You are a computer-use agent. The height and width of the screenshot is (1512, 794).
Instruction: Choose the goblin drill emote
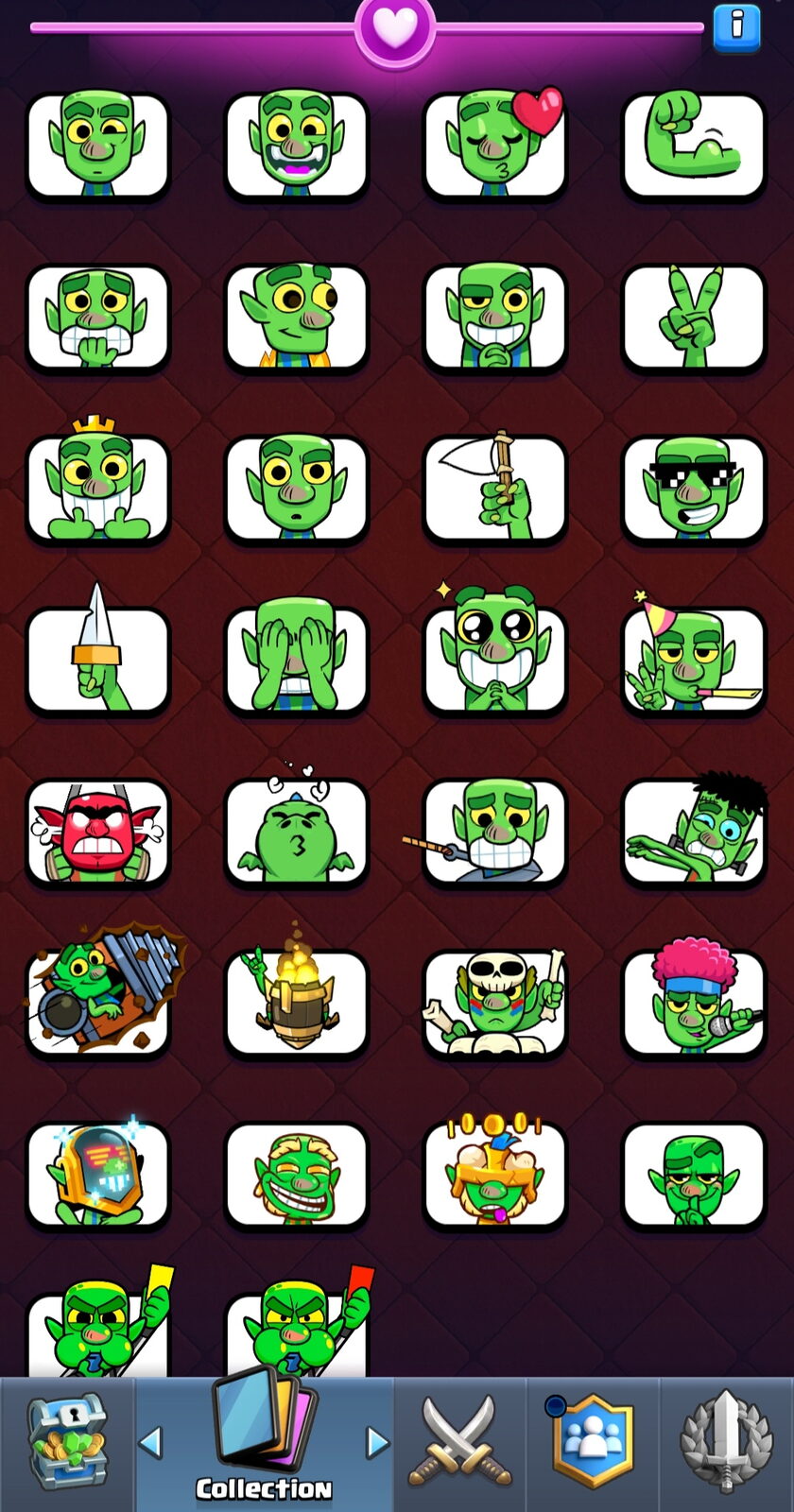(x=102, y=992)
